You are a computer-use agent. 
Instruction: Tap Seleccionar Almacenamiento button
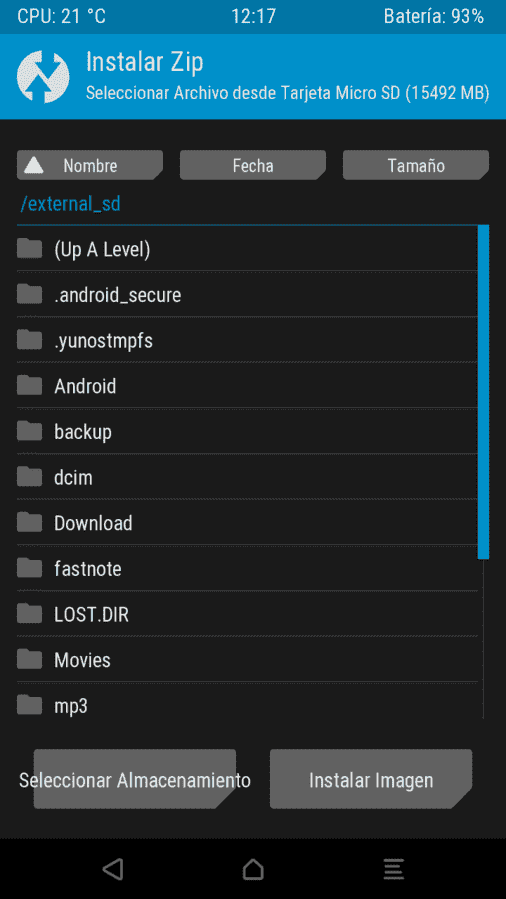pos(135,779)
